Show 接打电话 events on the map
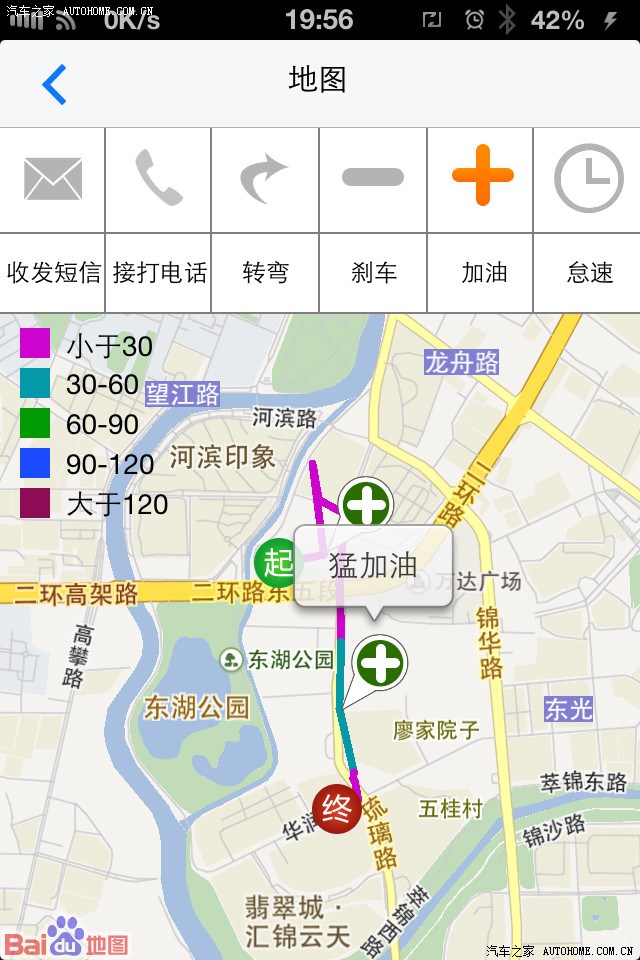The image size is (640, 960). (x=159, y=220)
